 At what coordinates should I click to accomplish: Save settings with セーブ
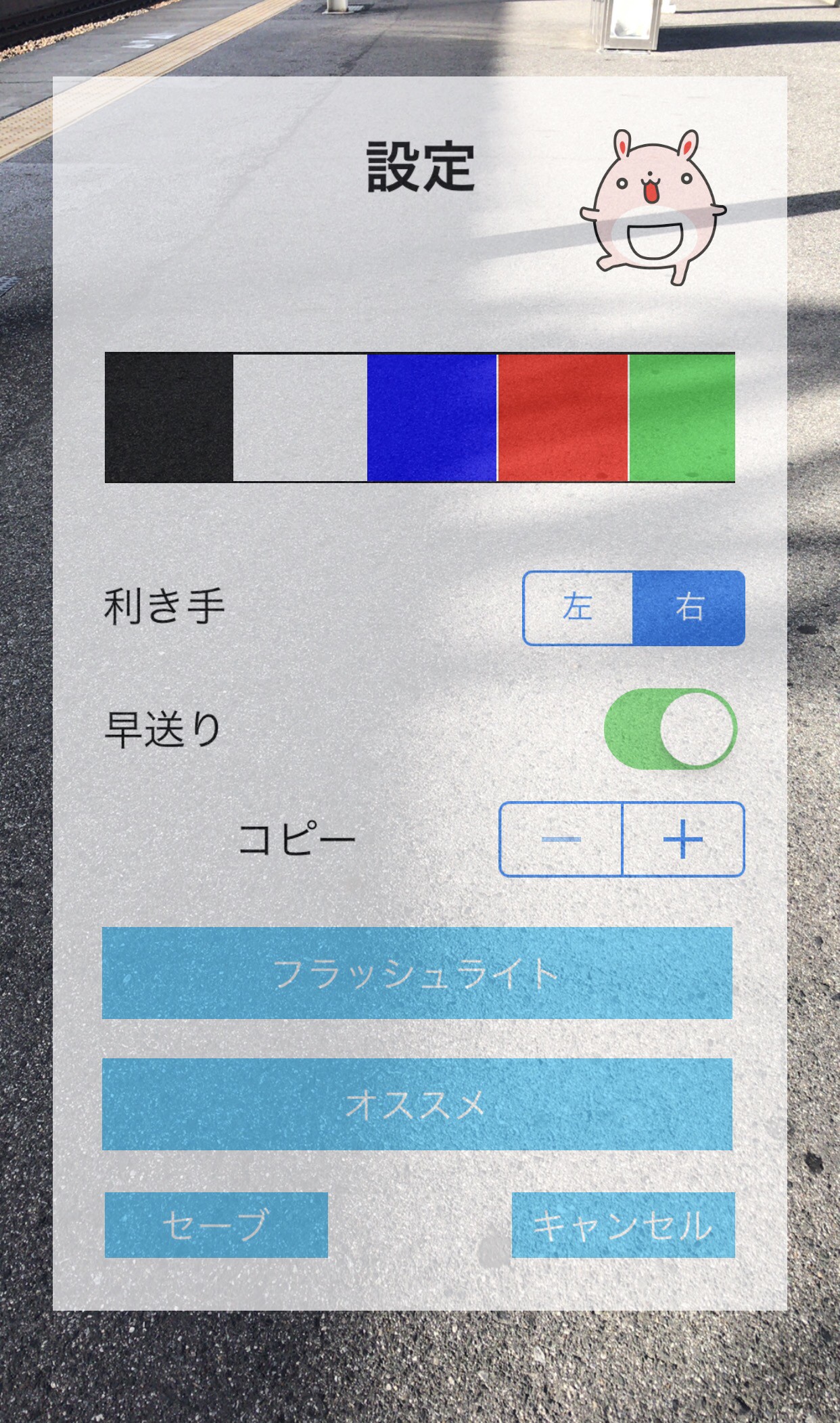[x=216, y=1225]
